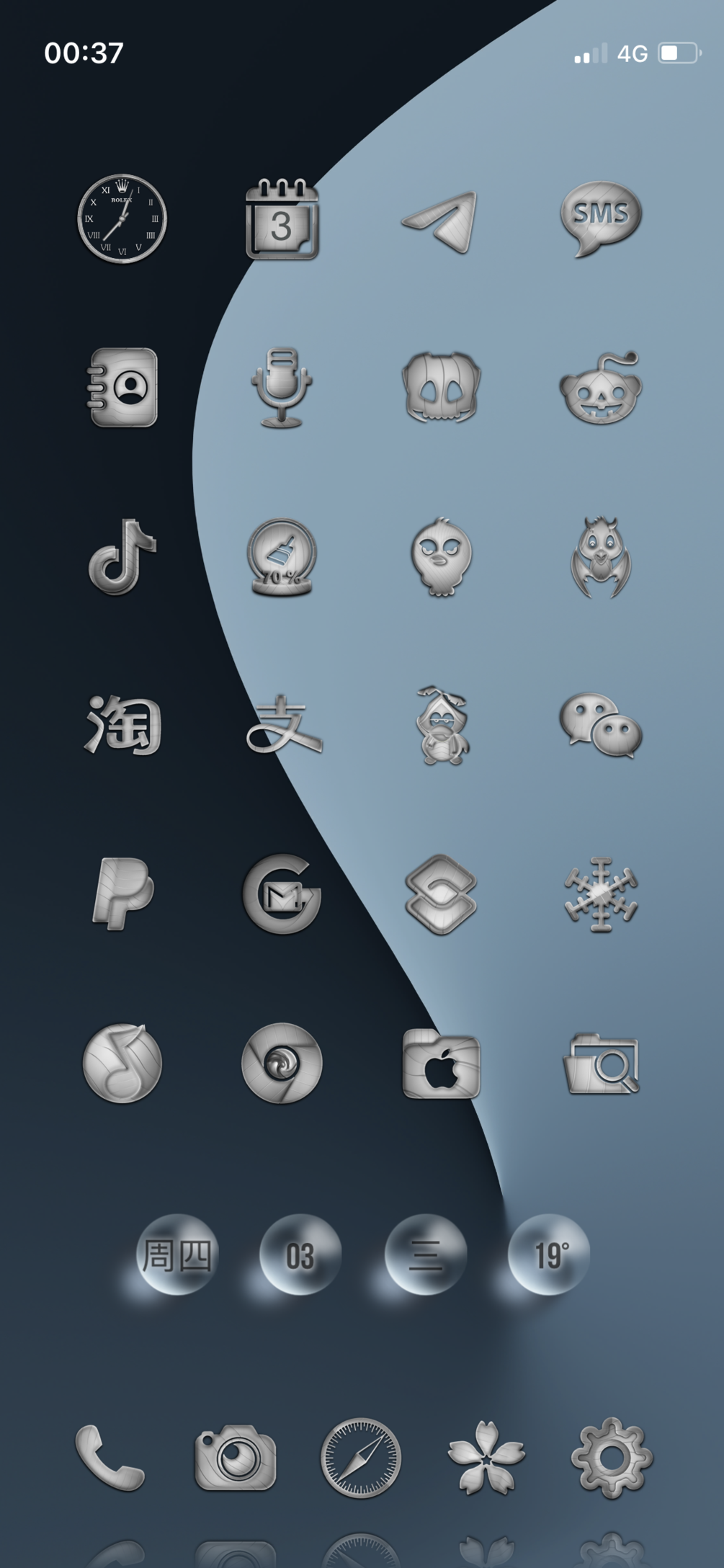
Task: Open the calendar app showing 3
Action: tap(282, 219)
